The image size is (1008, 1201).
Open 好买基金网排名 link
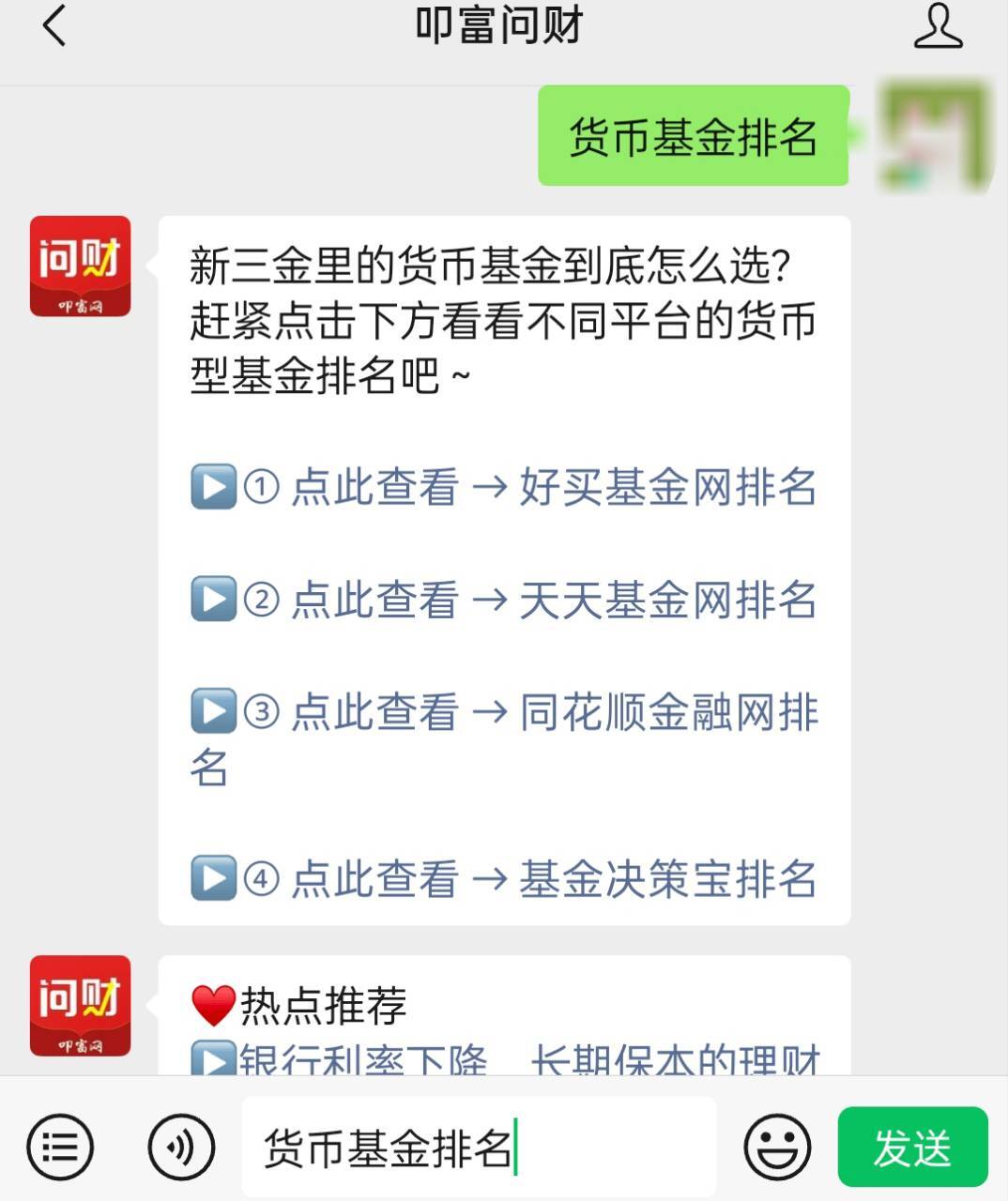(x=504, y=487)
